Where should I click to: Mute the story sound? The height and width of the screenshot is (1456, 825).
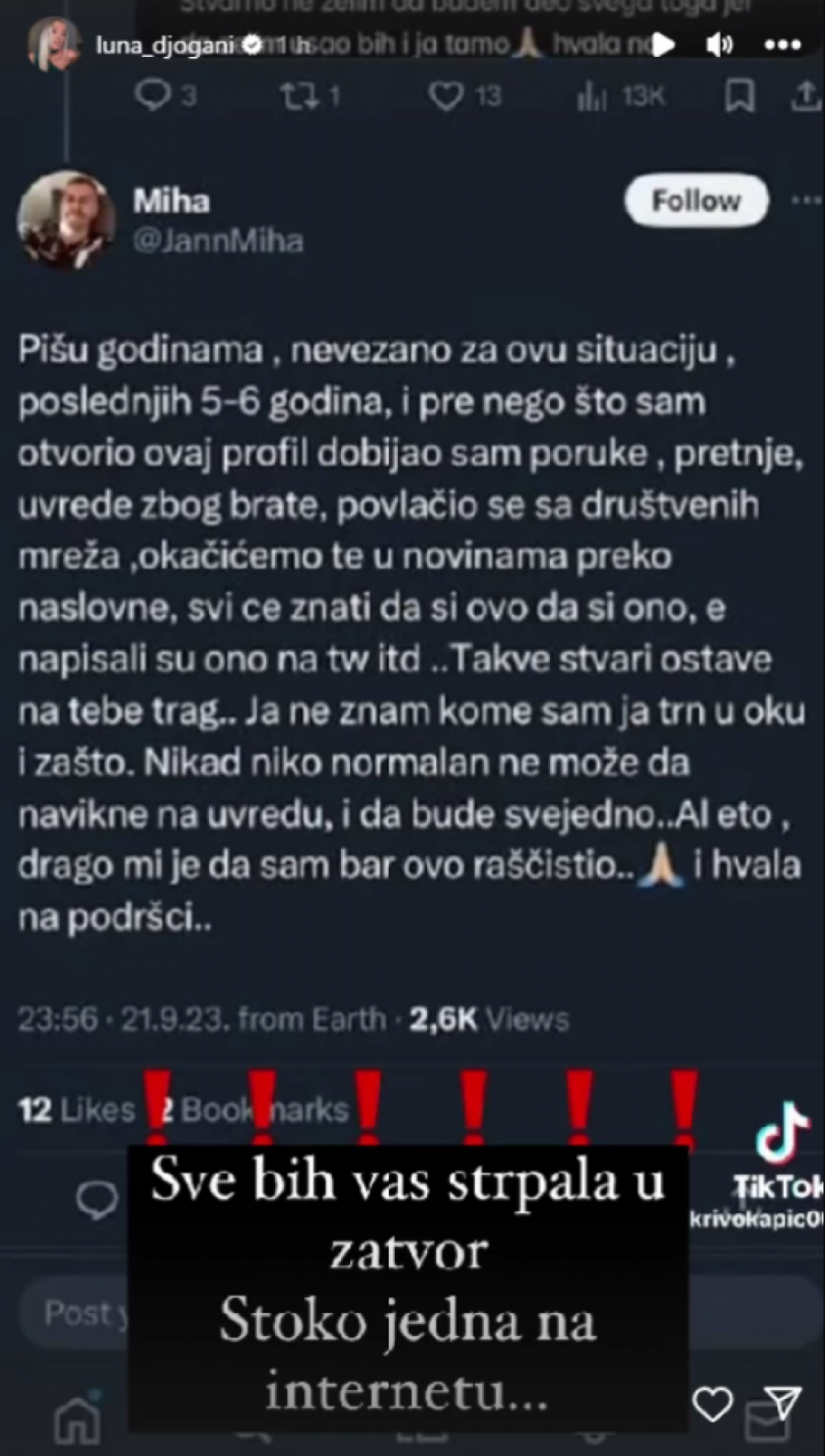pos(720,44)
